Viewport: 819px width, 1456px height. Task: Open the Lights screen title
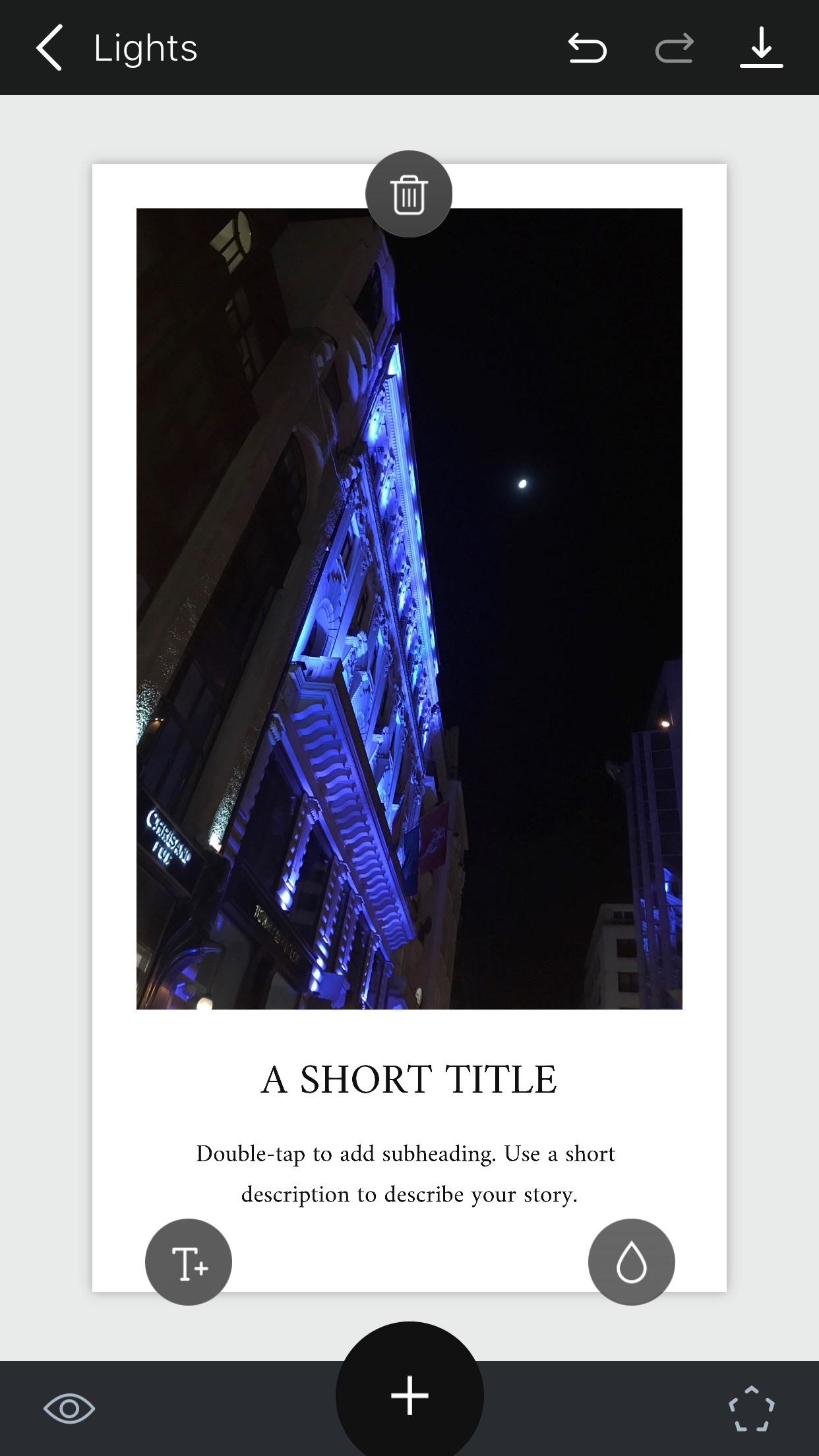tap(146, 47)
